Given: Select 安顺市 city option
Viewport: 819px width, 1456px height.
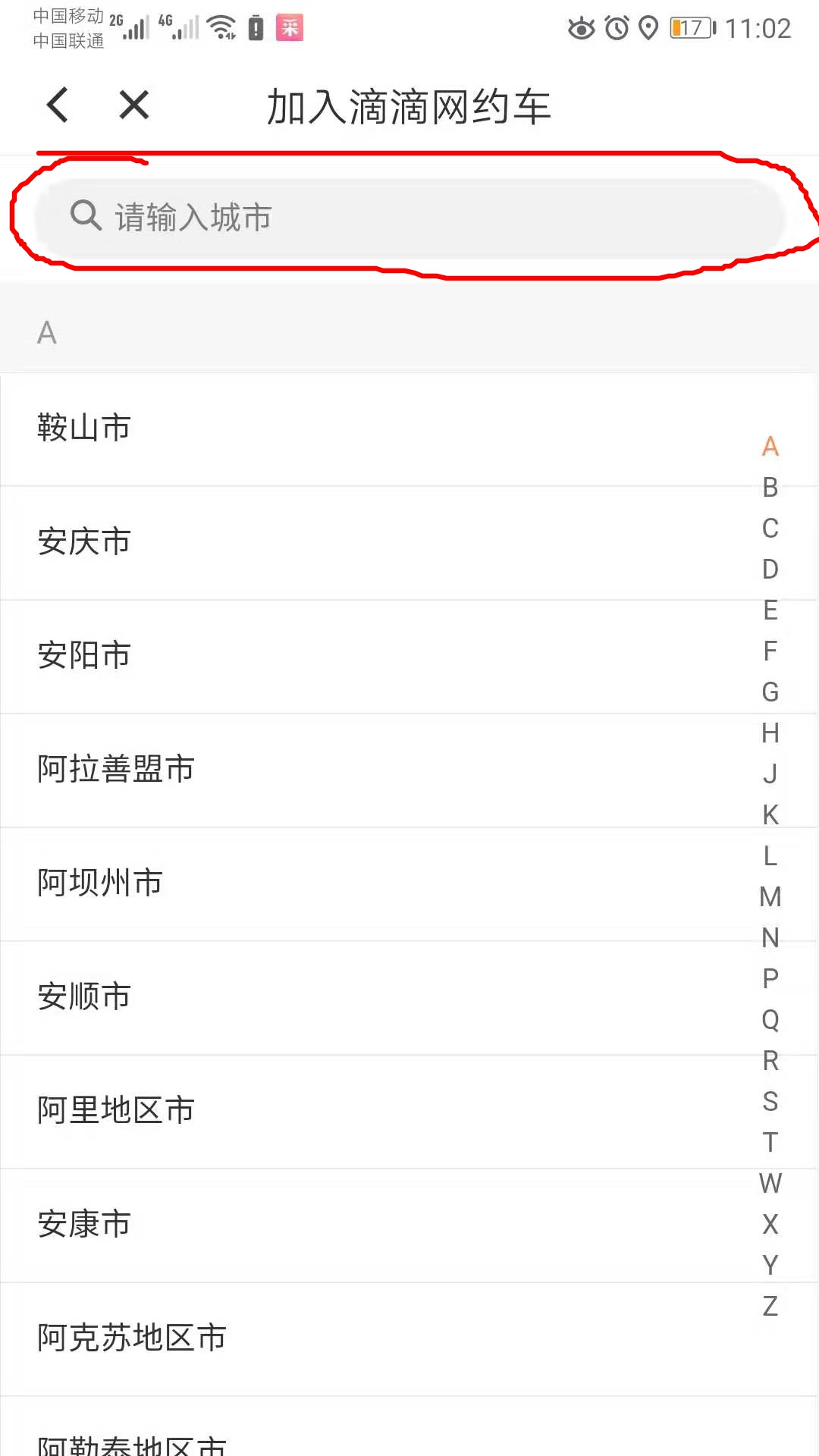Looking at the screenshot, I should [303, 997].
